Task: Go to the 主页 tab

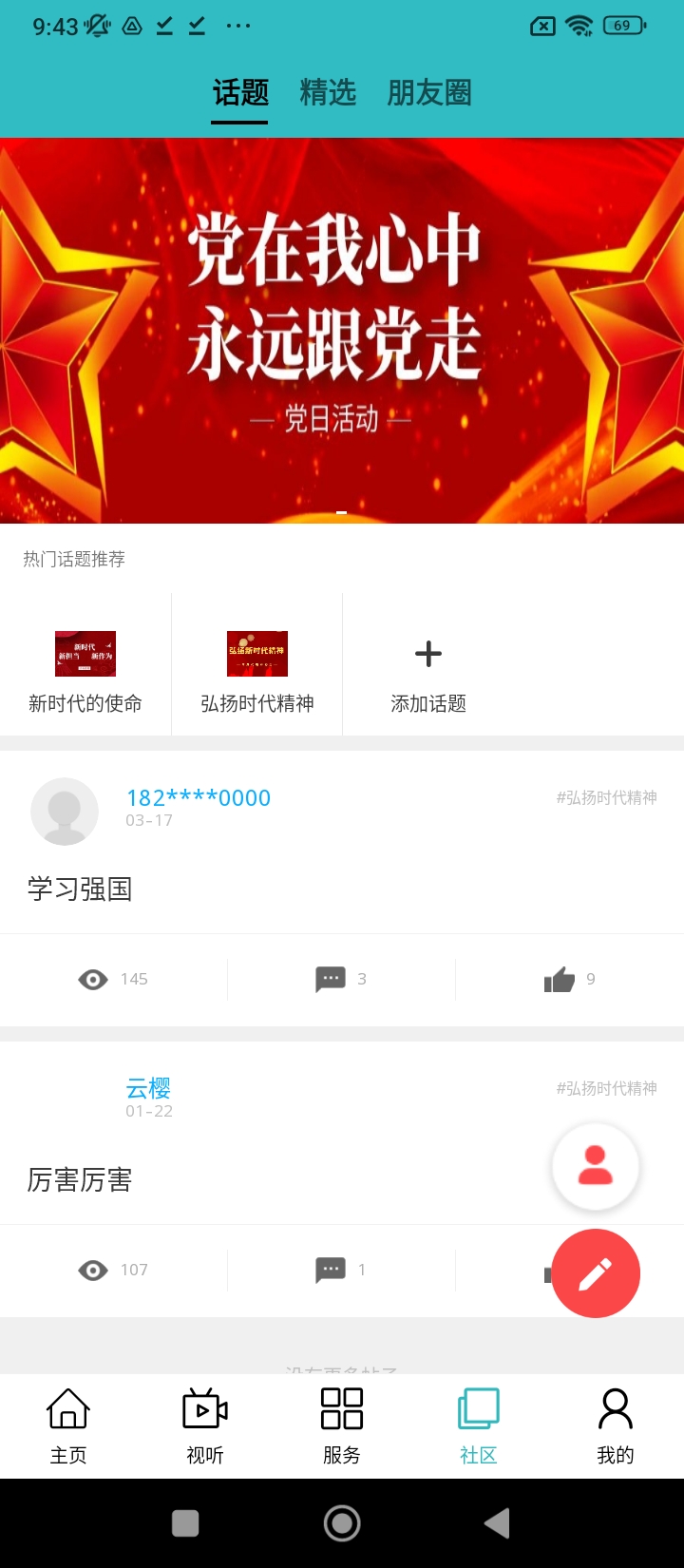Action: tap(68, 1425)
